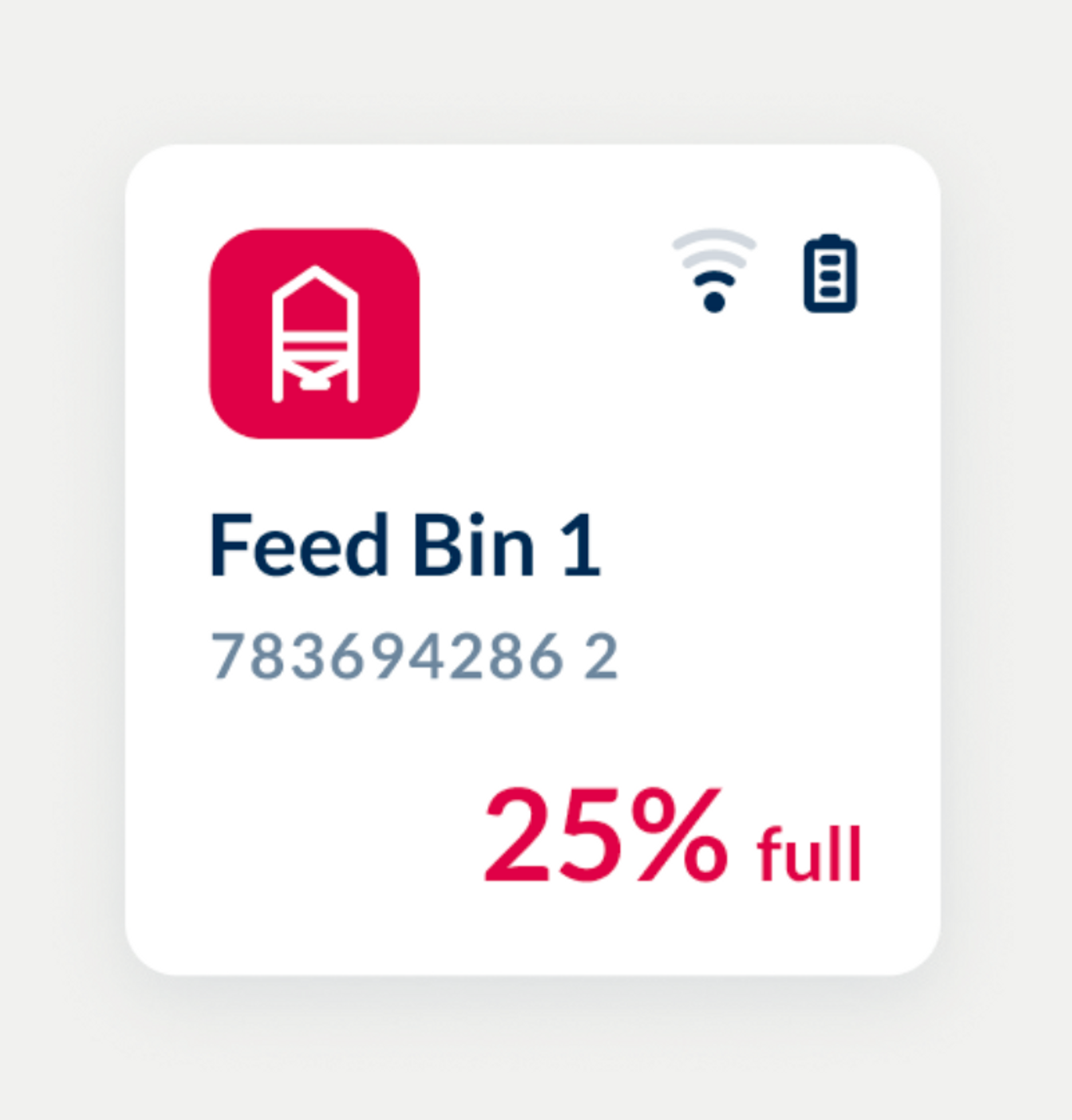Image resolution: width=1072 pixels, height=1120 pixels.
Task: Check connectivity via the WiFi icon
Action: (714, 271)
